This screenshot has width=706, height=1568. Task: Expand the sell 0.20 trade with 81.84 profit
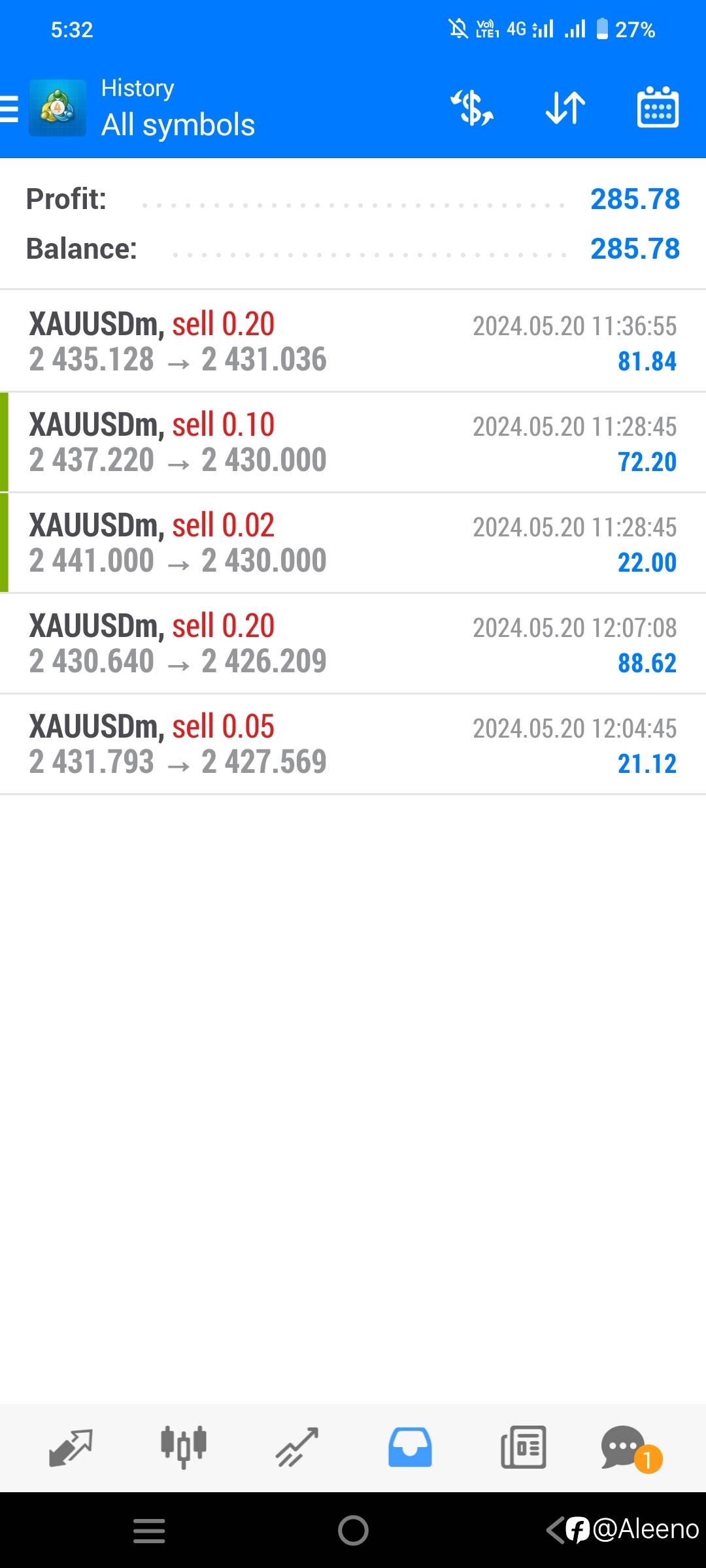(353, 341)
